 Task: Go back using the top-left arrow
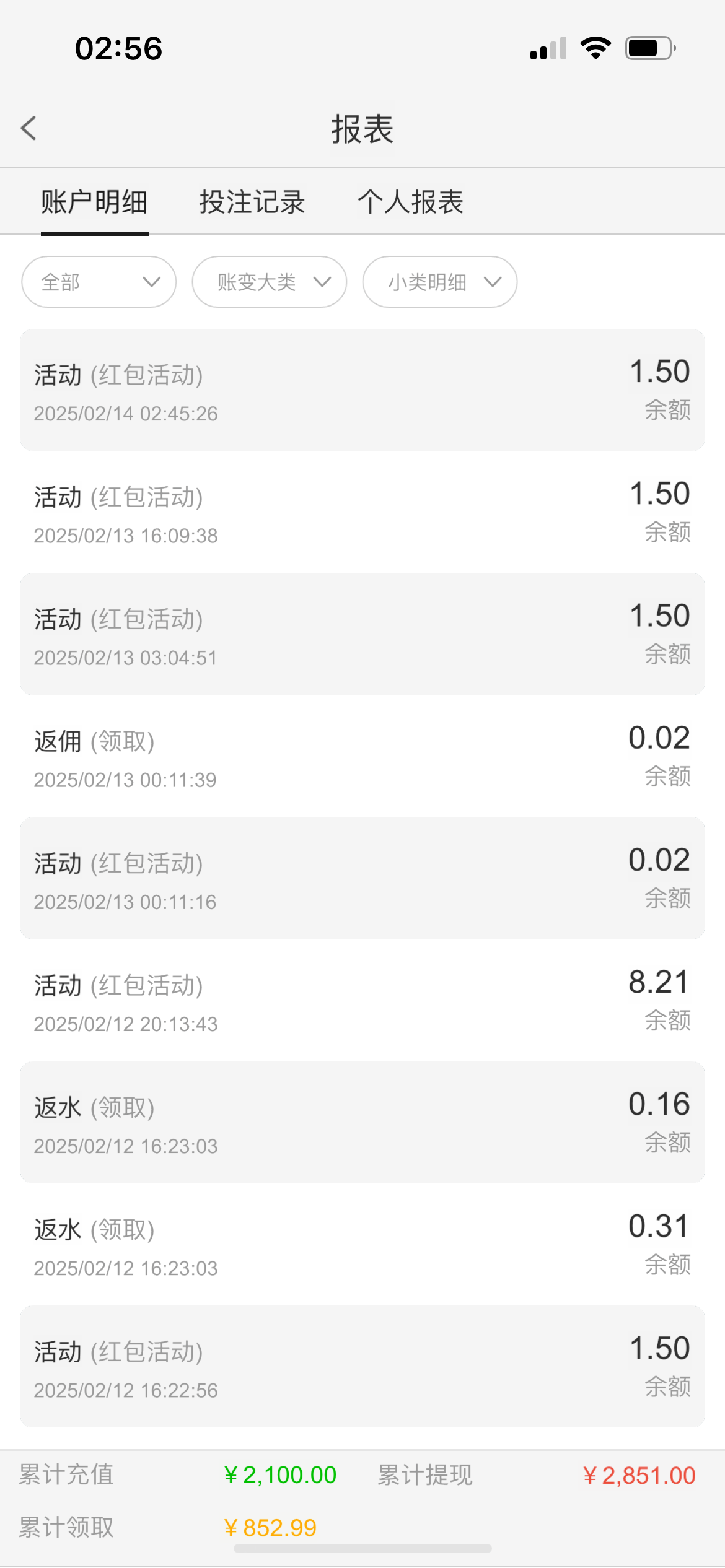tap(29, 128)
